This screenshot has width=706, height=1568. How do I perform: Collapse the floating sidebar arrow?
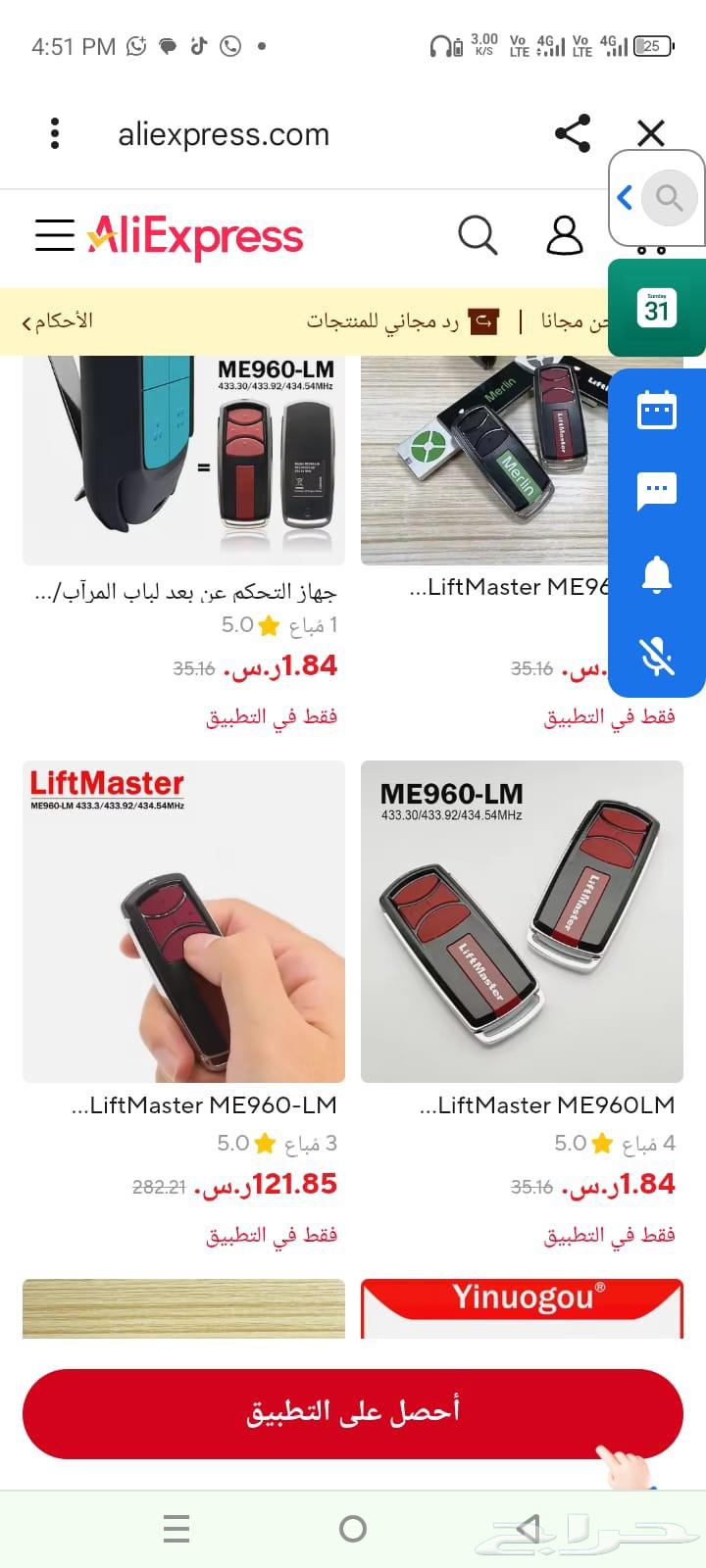coord(625,197)
